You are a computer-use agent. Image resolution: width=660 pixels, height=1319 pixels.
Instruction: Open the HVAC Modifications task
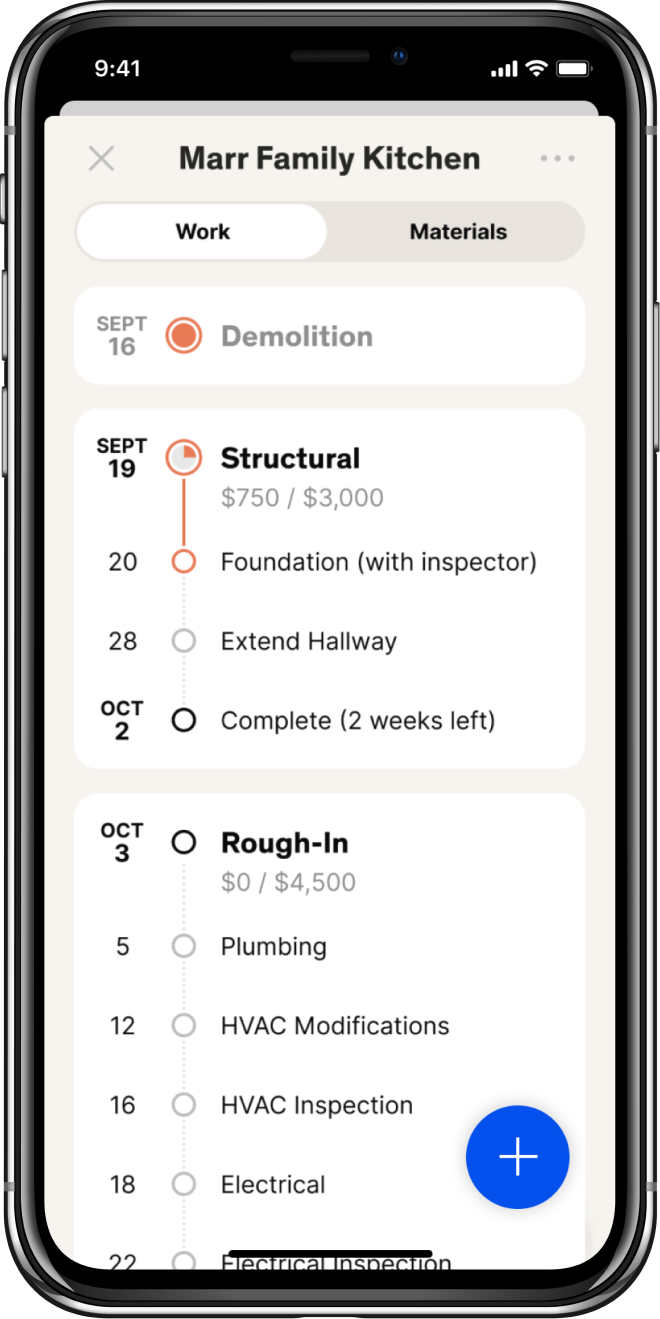tap(334, 1025)
